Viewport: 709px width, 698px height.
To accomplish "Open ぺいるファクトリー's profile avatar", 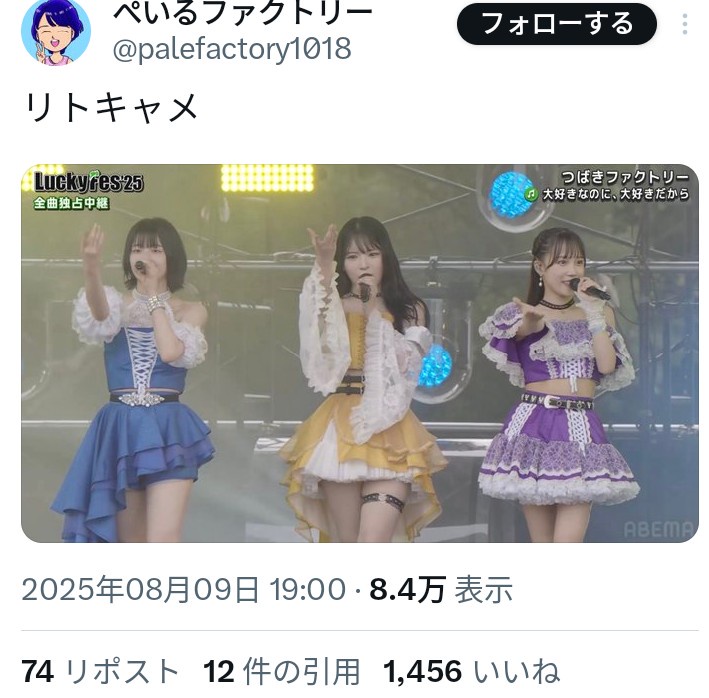I will [x=57, y=30].
